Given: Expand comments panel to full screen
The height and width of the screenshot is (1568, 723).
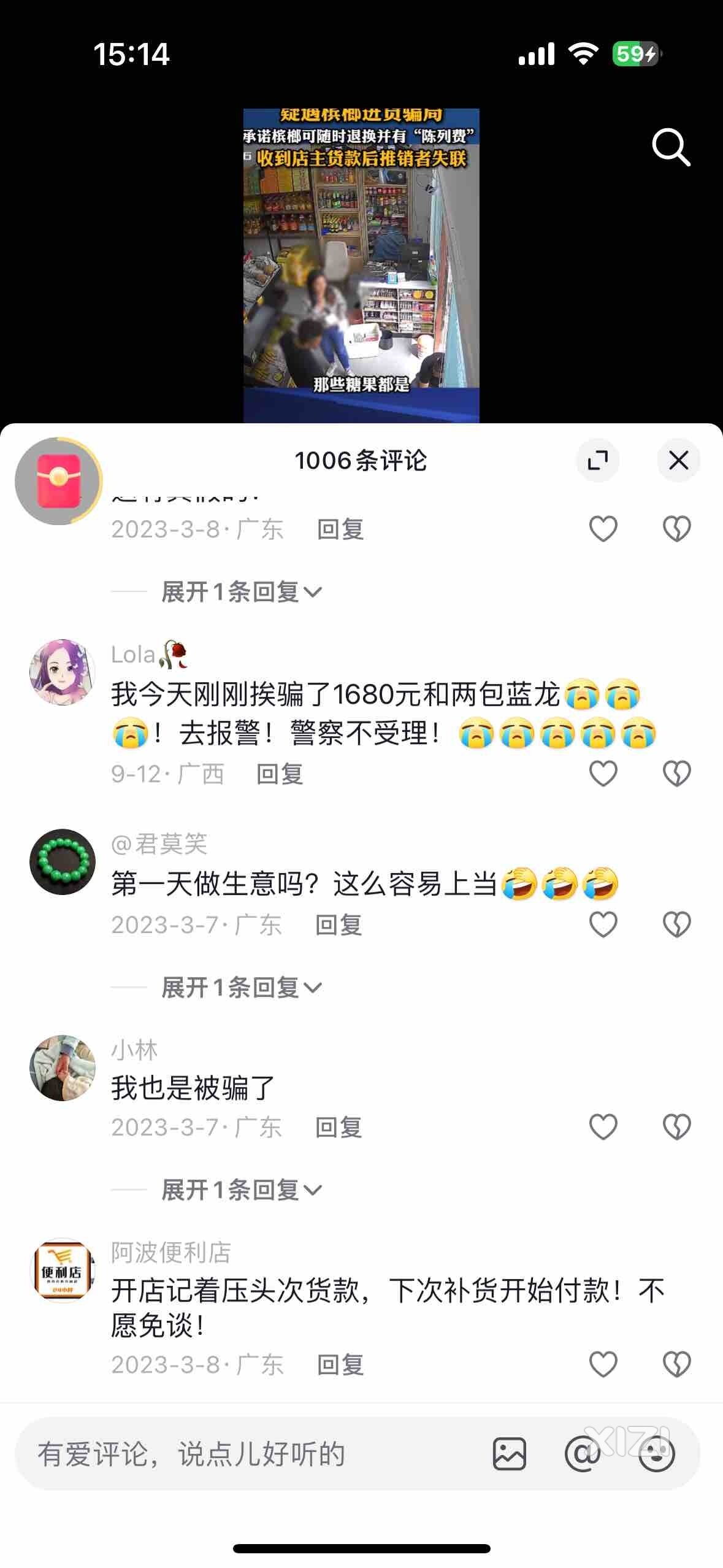Looking at the screenshot, I should point(598,460).
